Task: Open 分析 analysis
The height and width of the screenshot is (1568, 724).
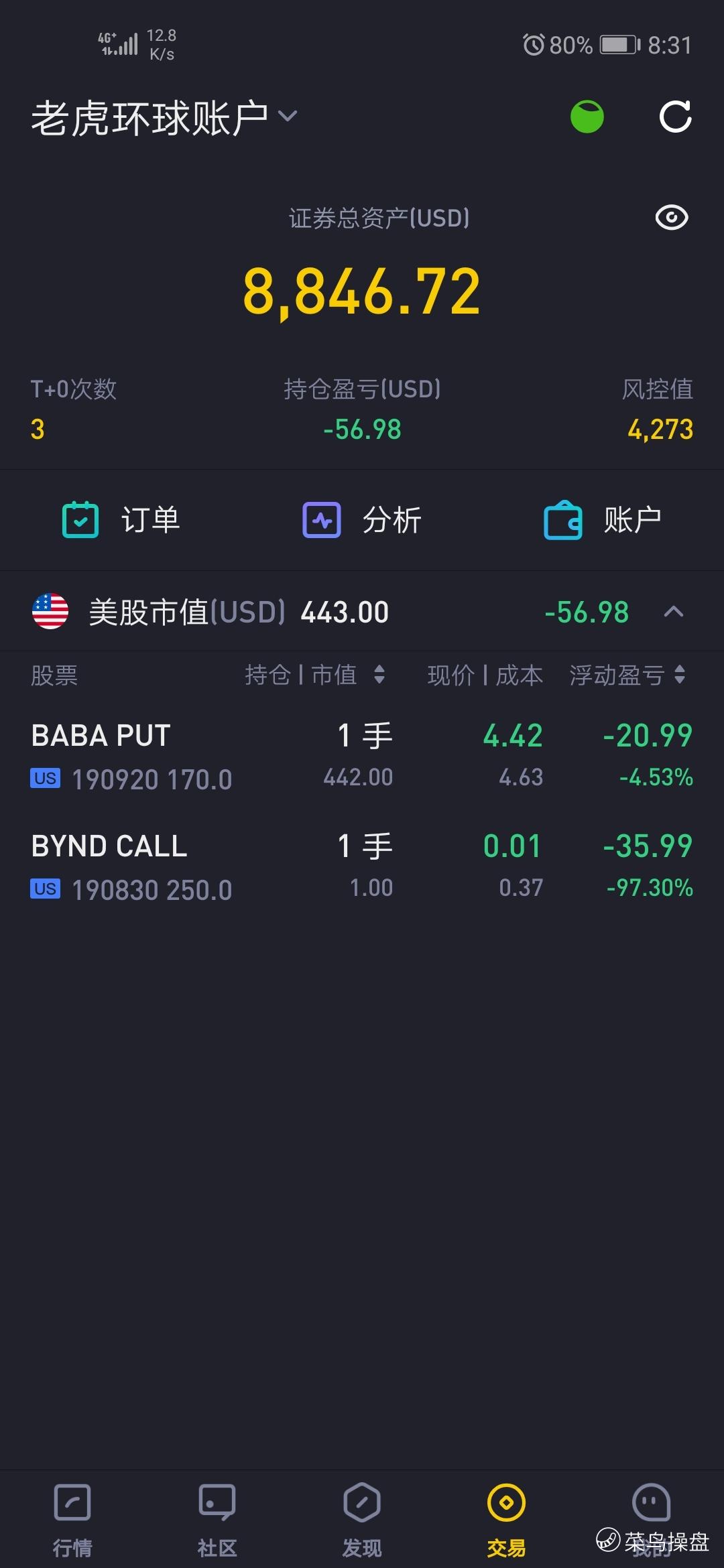Action: (x=362, y=520)
